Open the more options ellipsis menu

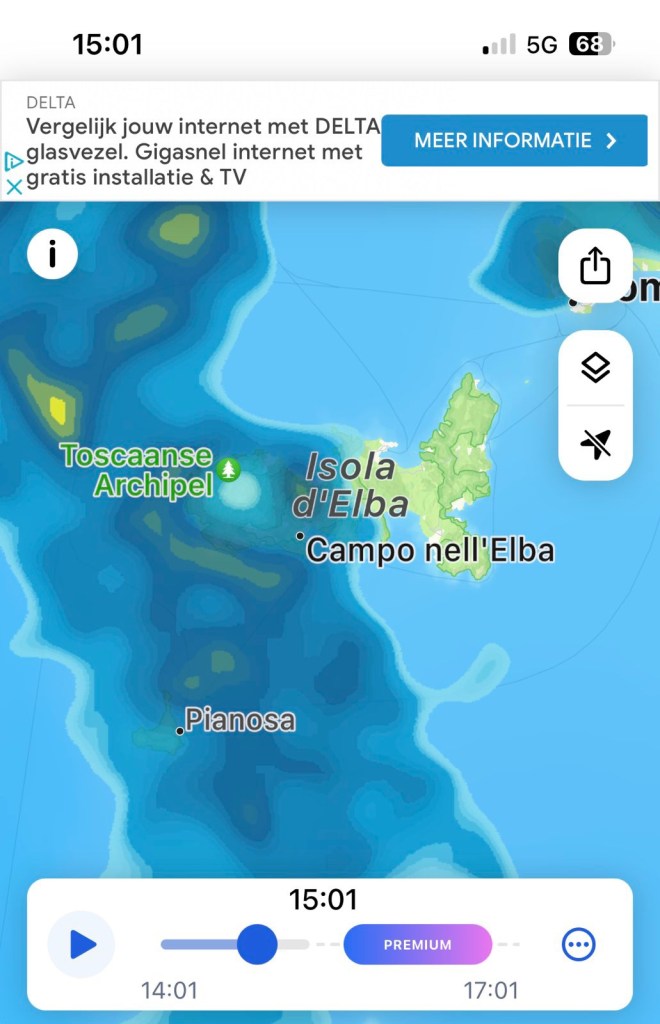pyautogui.click(x=578, y=944)
